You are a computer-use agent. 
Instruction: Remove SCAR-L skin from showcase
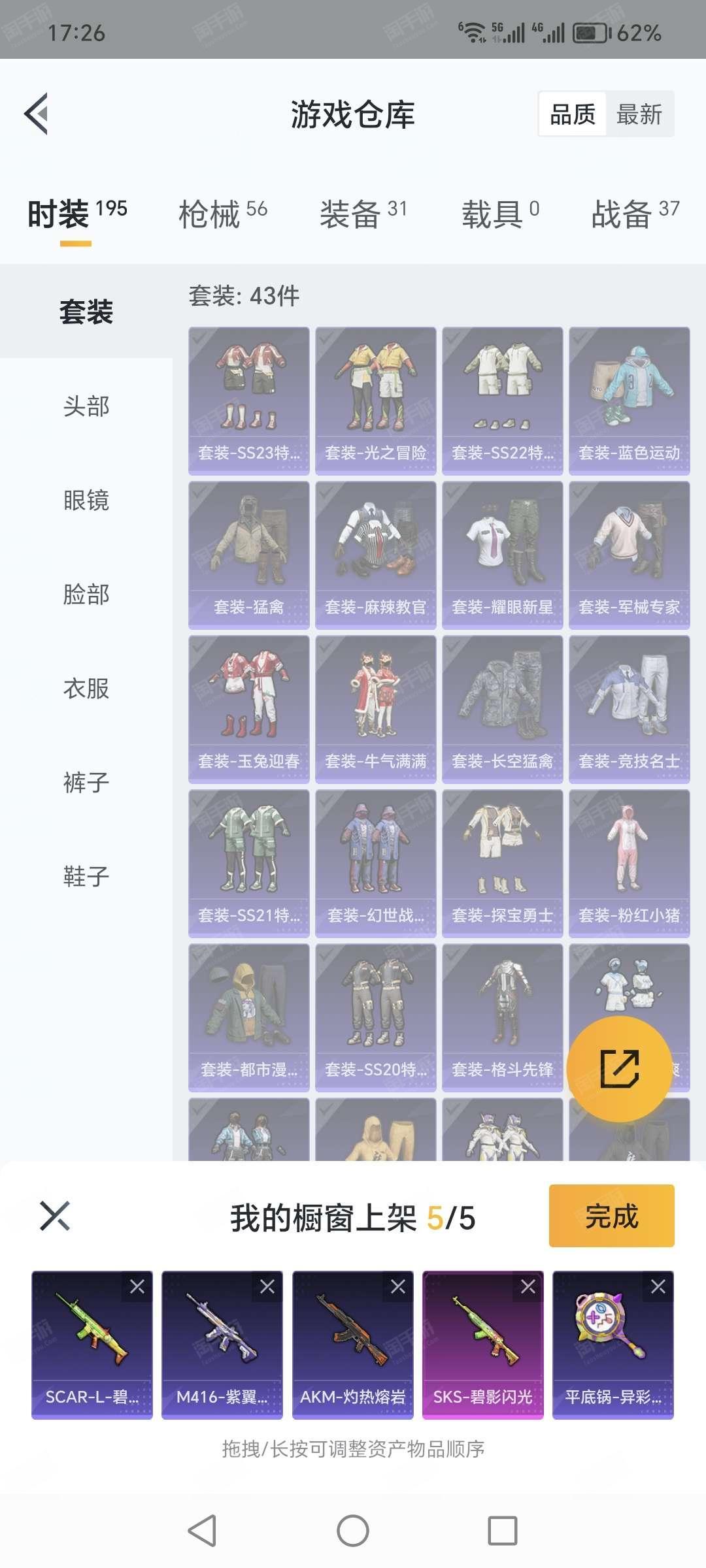click(x=137, y=1286)
